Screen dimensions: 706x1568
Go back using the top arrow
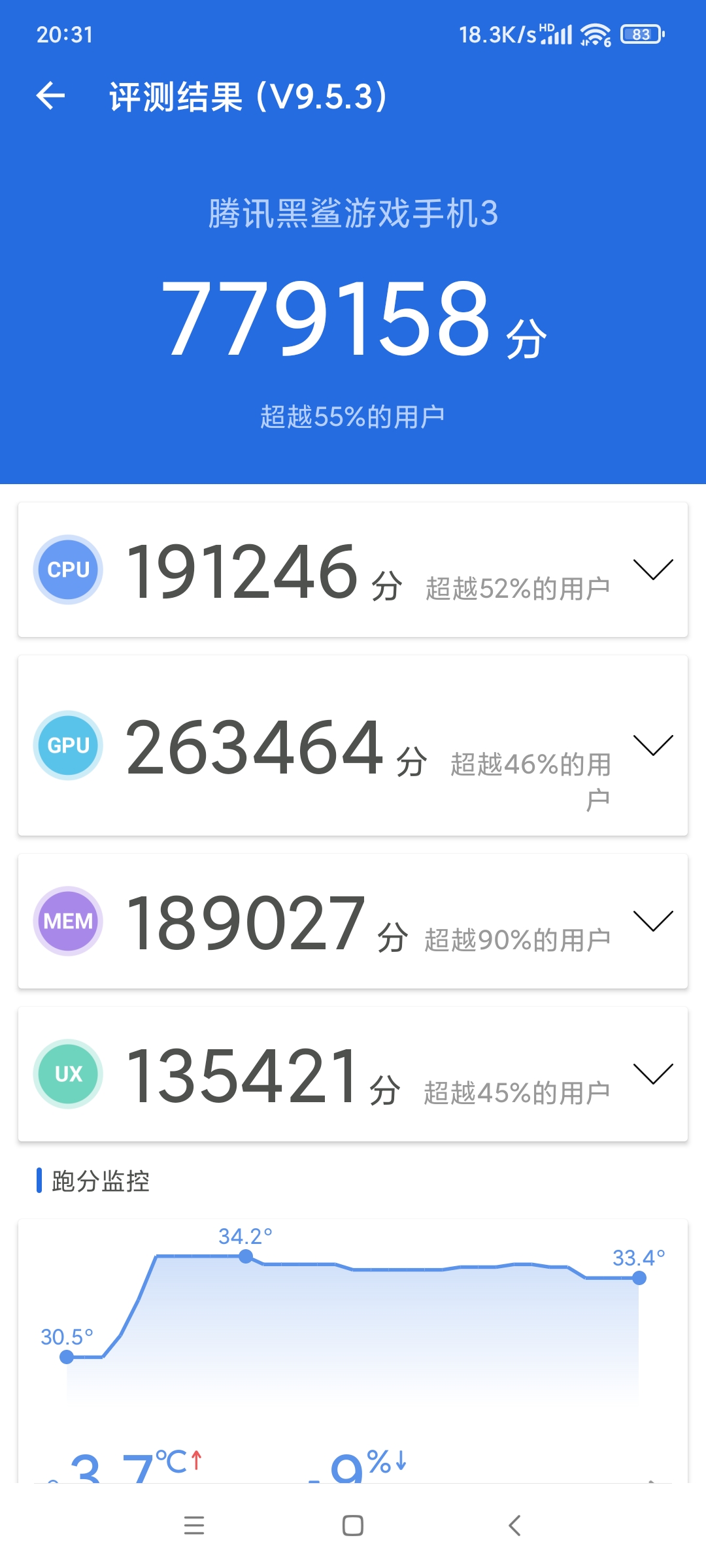point(50,96)
